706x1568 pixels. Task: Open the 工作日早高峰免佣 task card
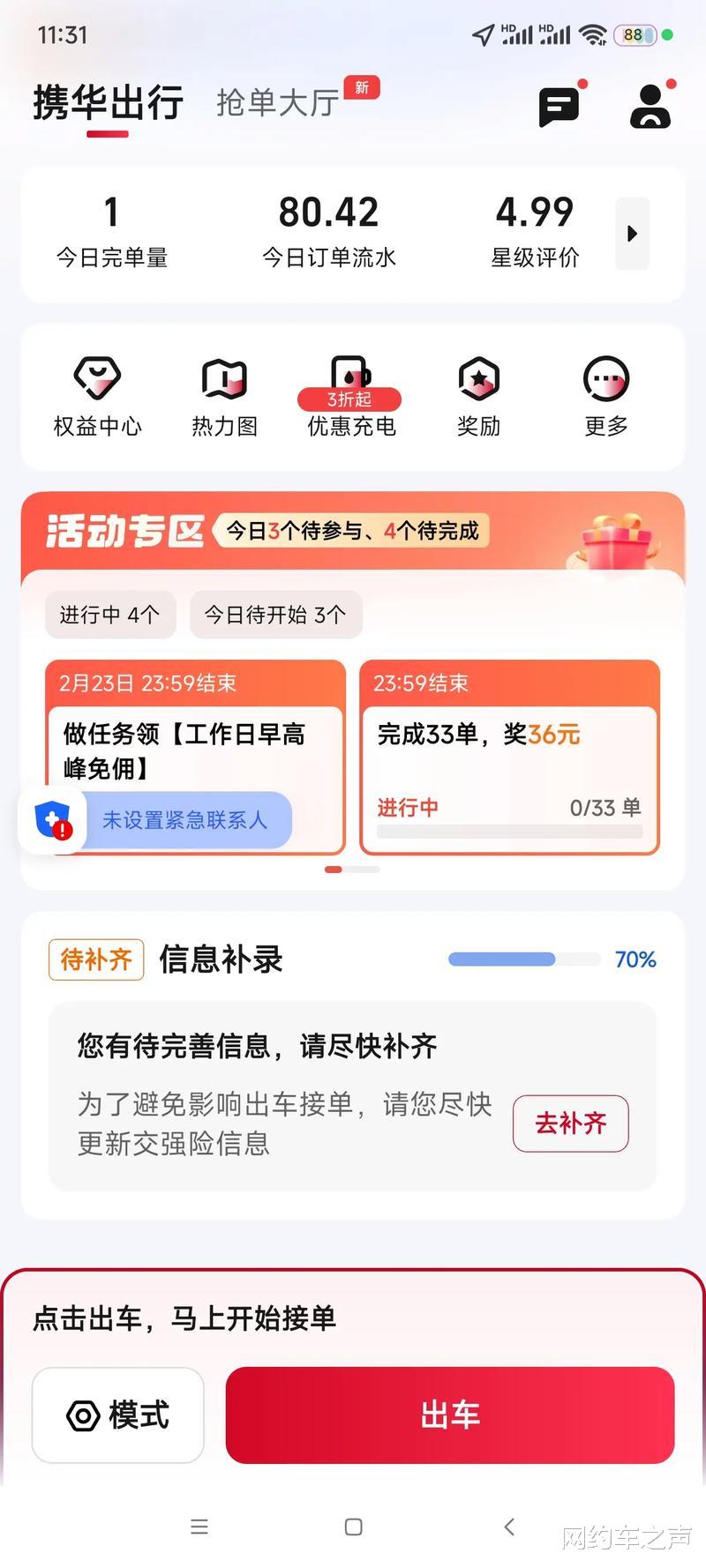point(195,758)
